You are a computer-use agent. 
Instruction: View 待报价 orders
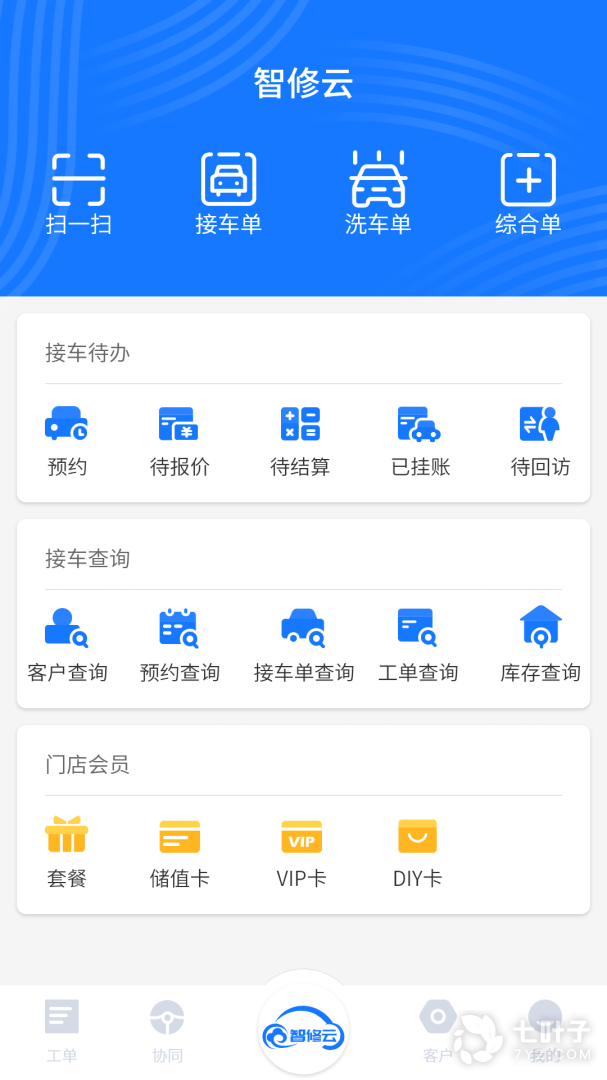[x=179, y=440]
